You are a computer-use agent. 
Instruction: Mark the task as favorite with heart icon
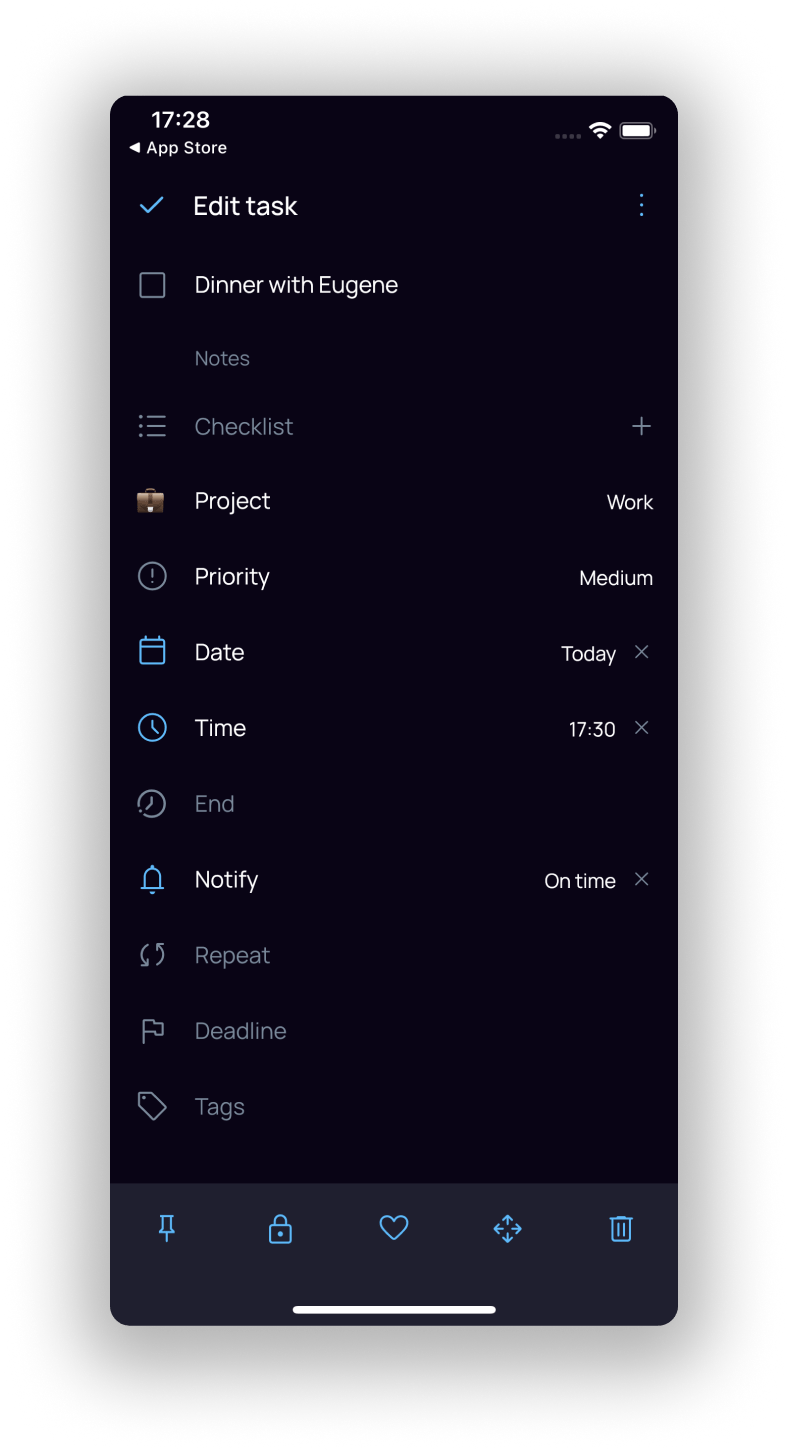pos(394,1228)
